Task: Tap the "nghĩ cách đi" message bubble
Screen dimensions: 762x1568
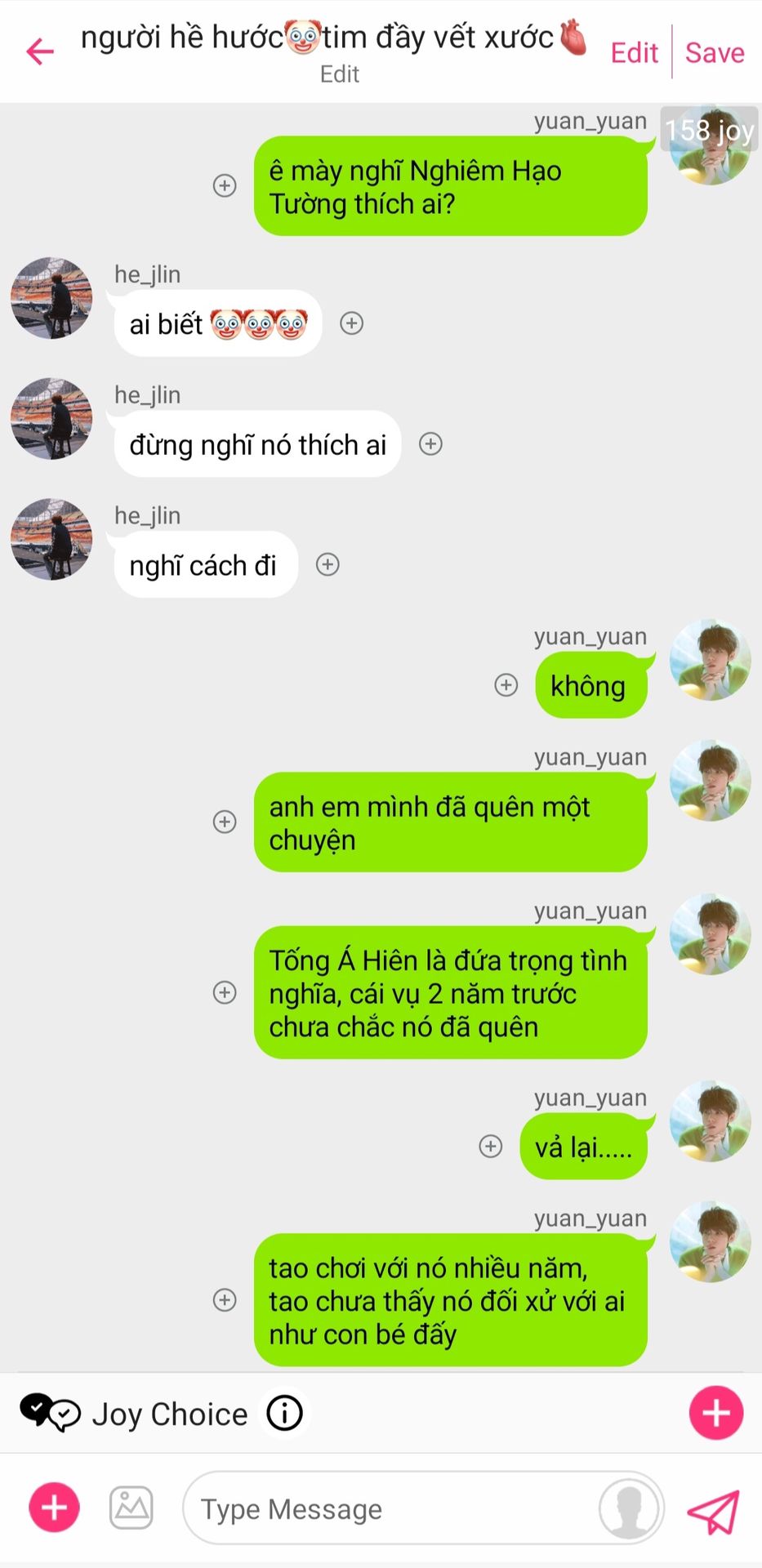Action: tap(203, 565)
